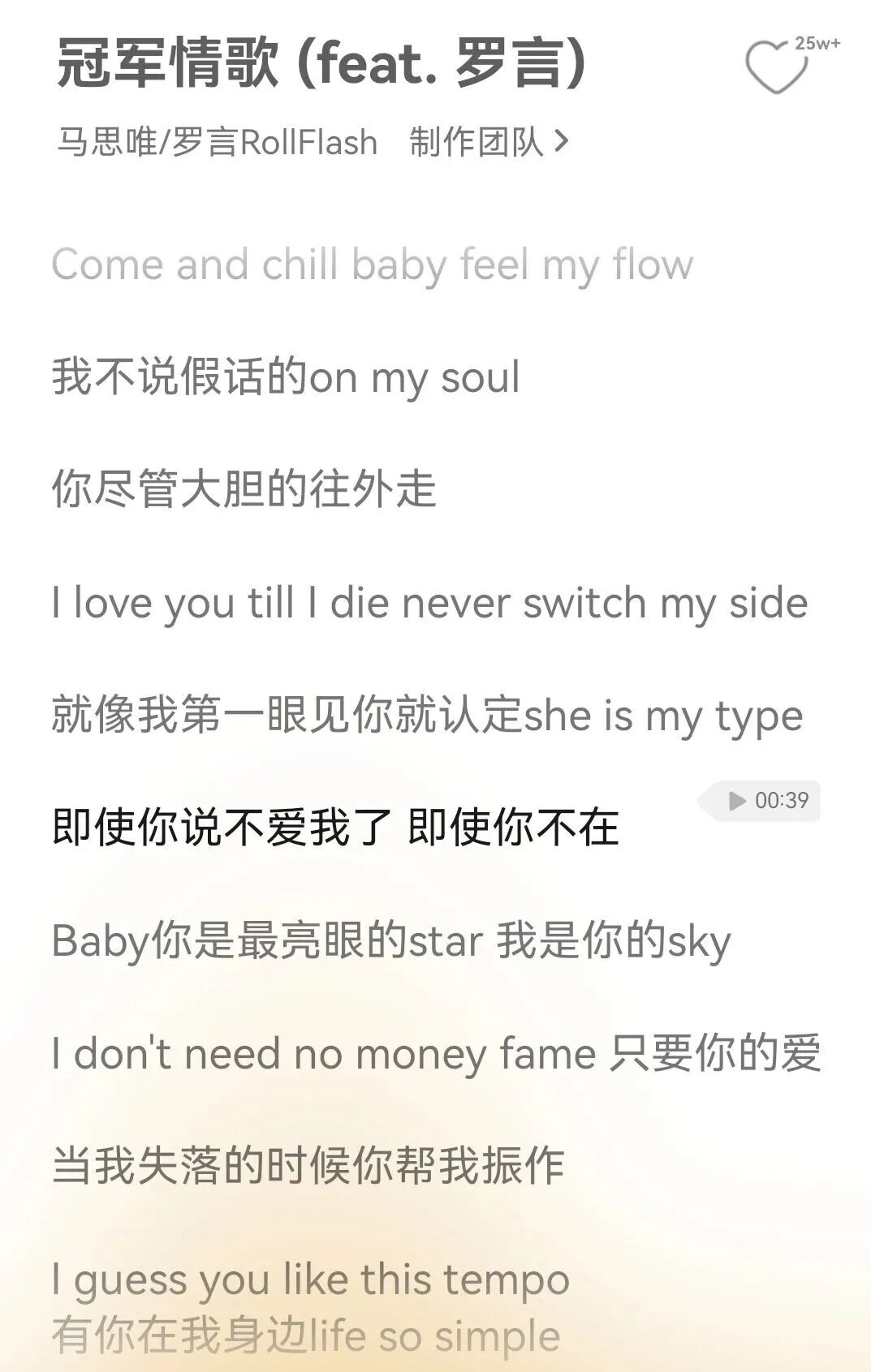This screenshot has height=1372, width=871.
Task: Select lyric 就像我第一眼见你就认定she is my type
Action: (x=428, y=716)
